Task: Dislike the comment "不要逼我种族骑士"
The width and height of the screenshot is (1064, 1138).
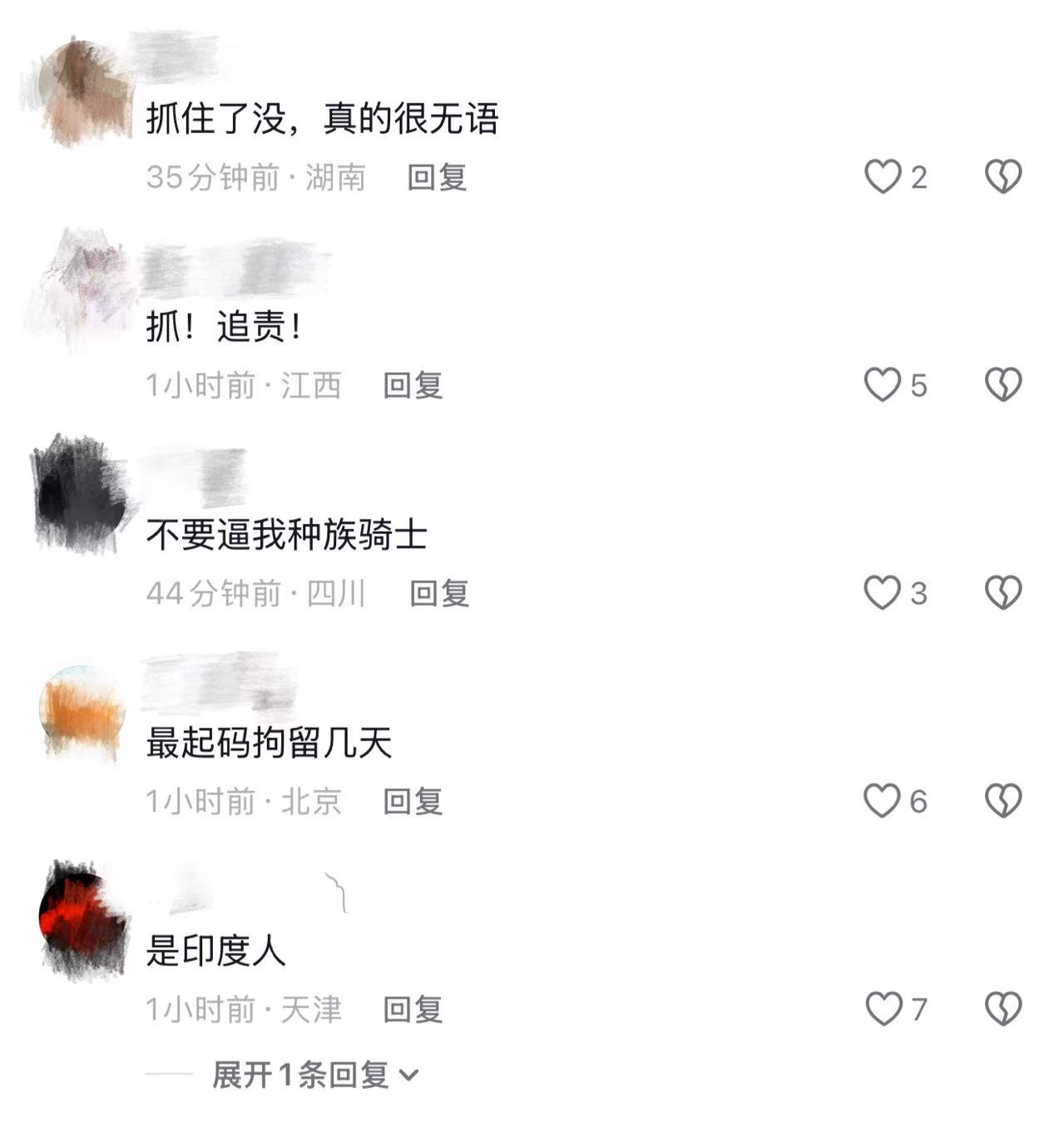Action: tap(1003, 593)
